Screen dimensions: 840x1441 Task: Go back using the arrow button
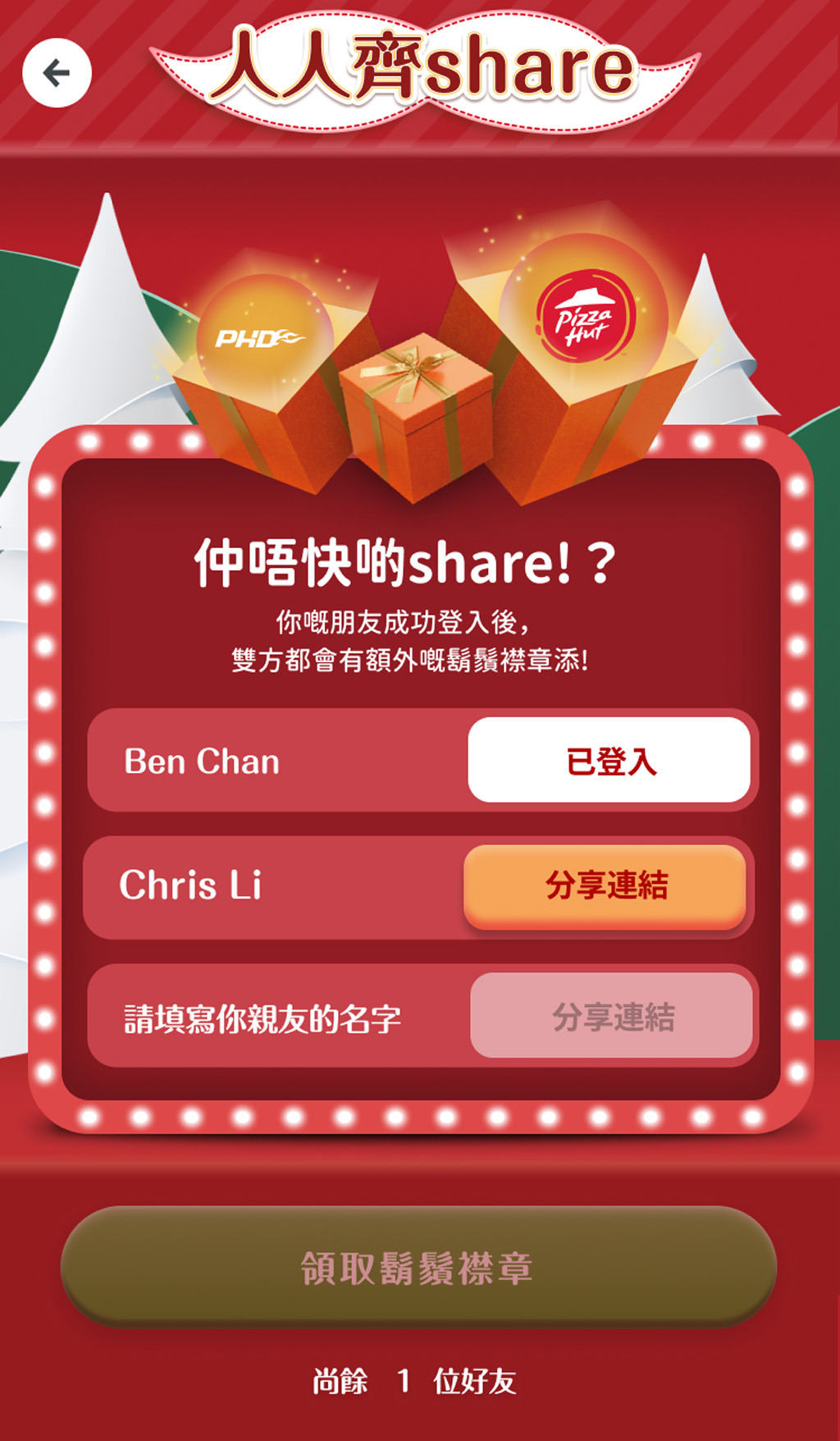point(57,73)
